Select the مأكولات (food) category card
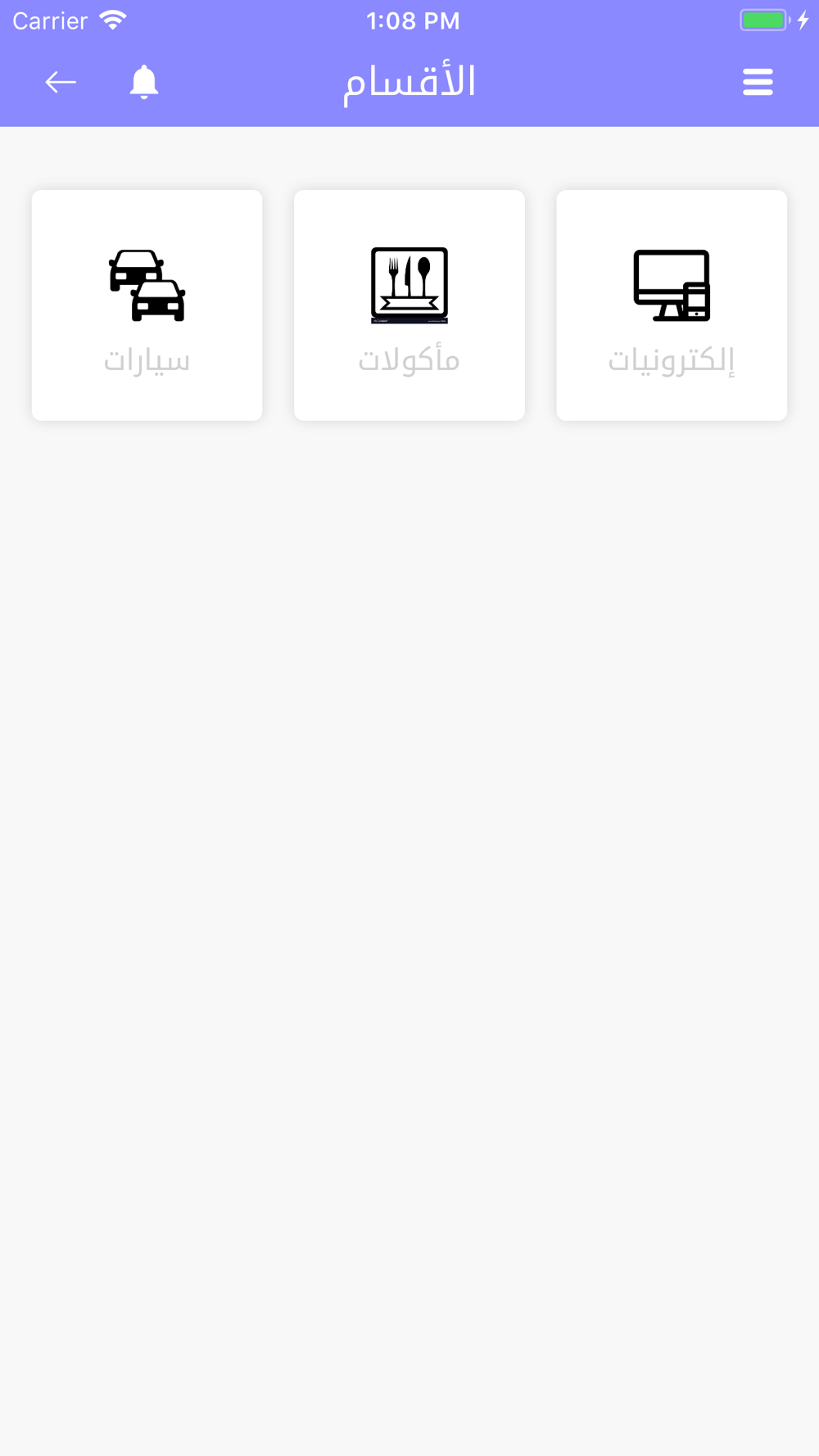This screenshot has height=1456, width=819. click(x=409, y=305)
